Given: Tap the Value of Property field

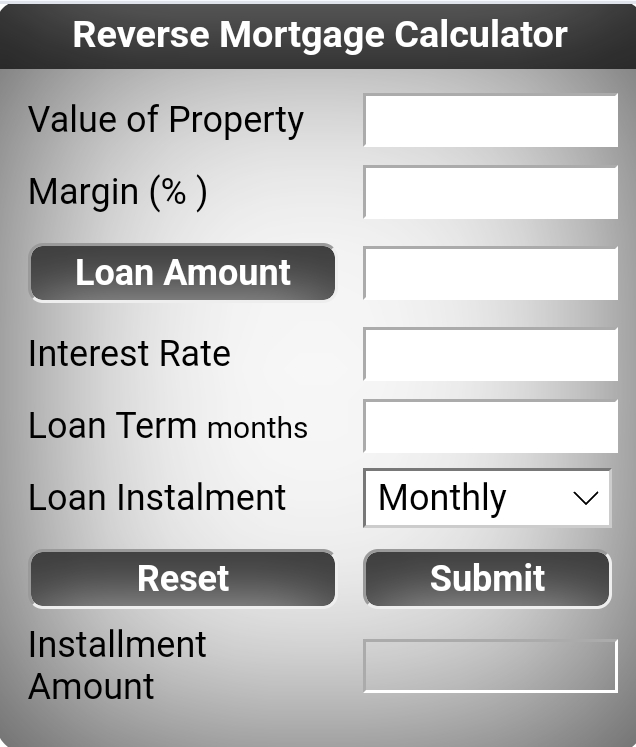Looking at the screenshot, I should (x=490, y=121).
